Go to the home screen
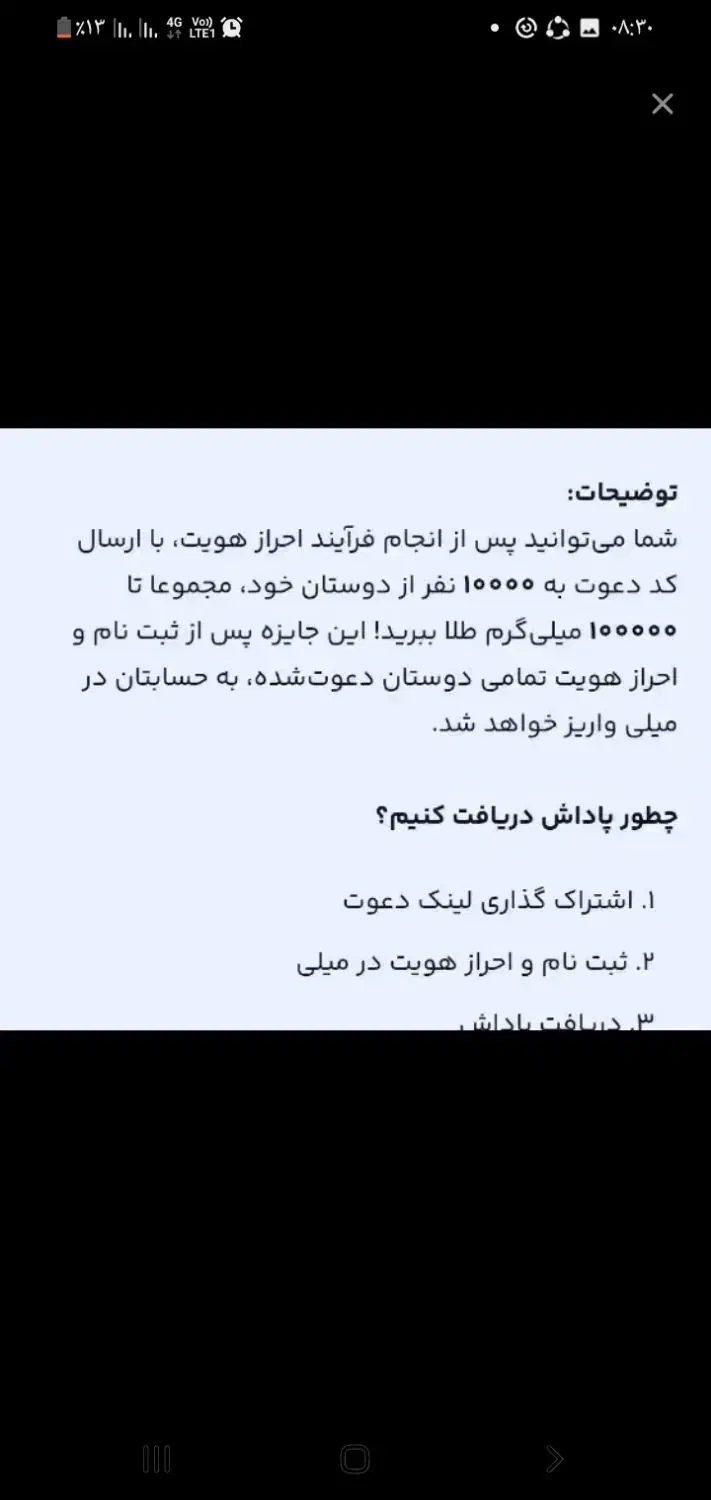Viewport: 711px width, 1500px height. point(355,1459)
